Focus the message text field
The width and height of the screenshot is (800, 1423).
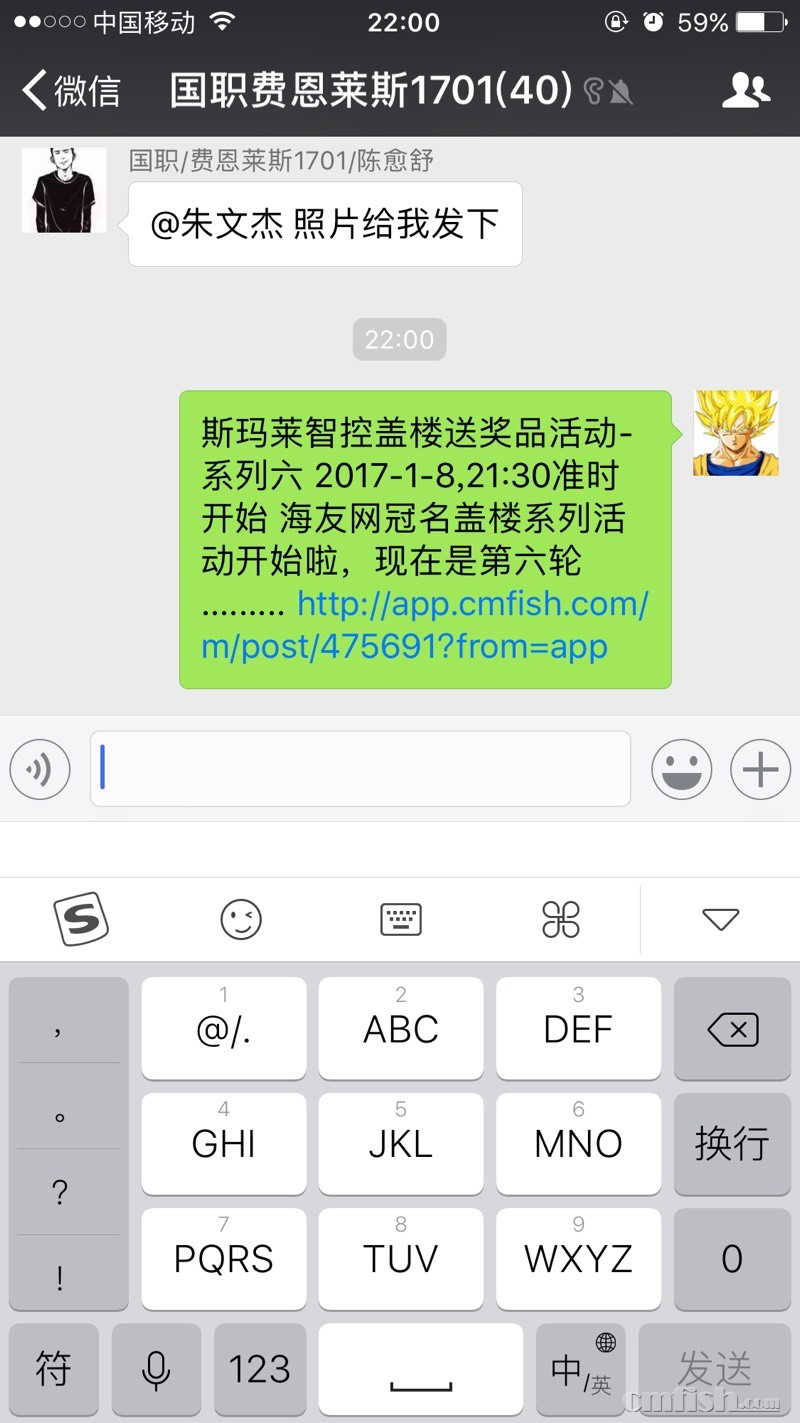pyautogui.click(x=360, y=769)
